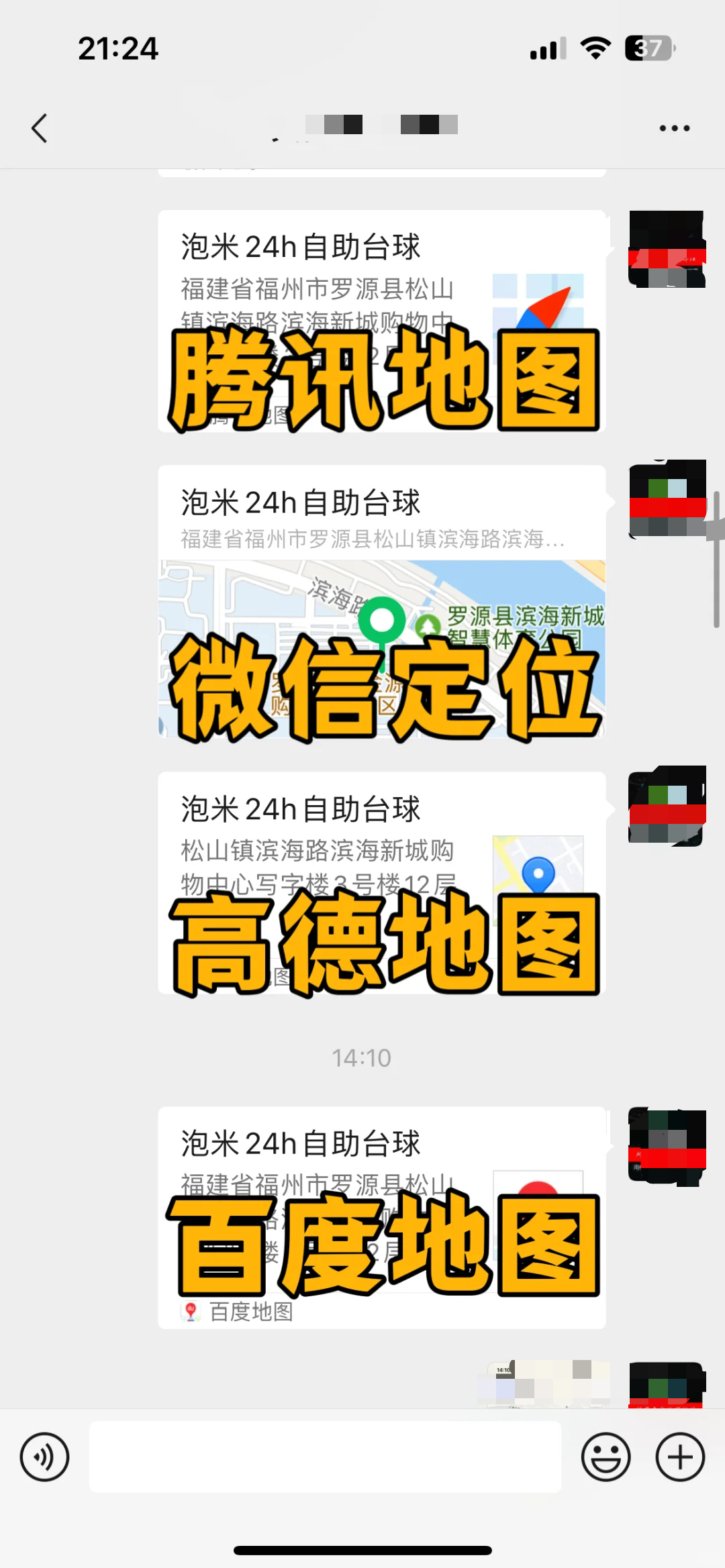The height and width of the screenshot is (1568, 725).
Task: Tap the blue pin thumbnail on the Gaode card
Action: [538, 874]
